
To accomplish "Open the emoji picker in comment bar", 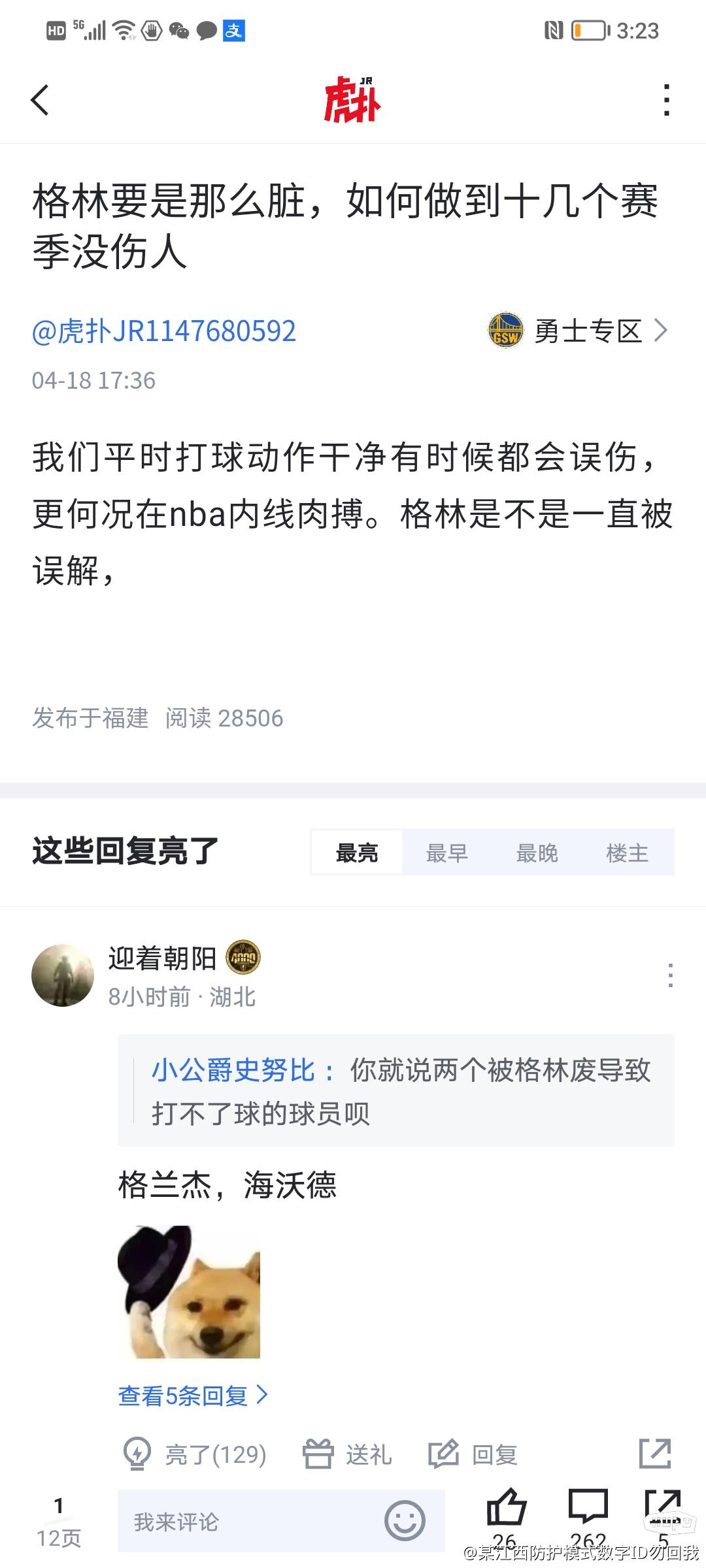I will 405,1520.
